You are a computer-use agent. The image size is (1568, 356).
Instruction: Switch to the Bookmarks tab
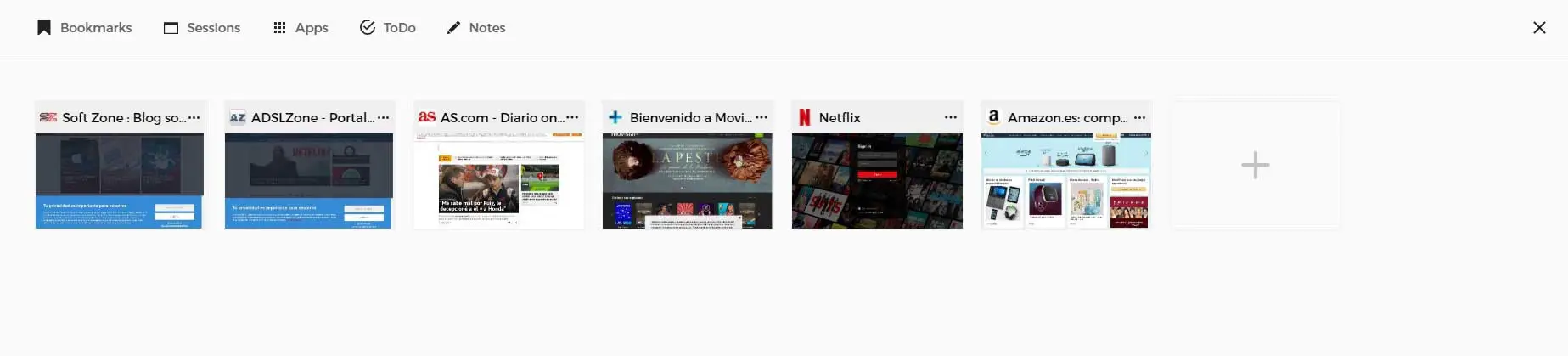[x=85, y=27]
